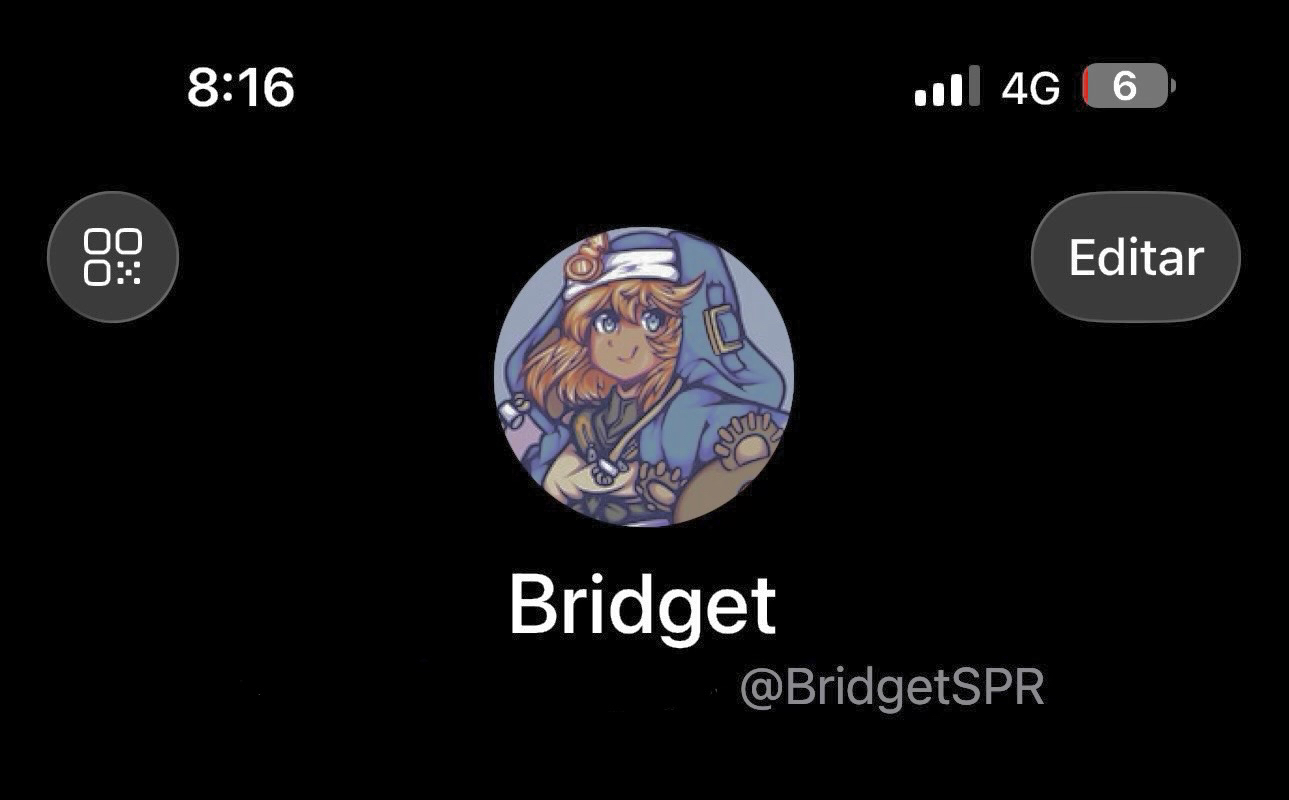Open Bridget's profile picture
This screenshot has height=800, width=1289.
click(644, 377)
